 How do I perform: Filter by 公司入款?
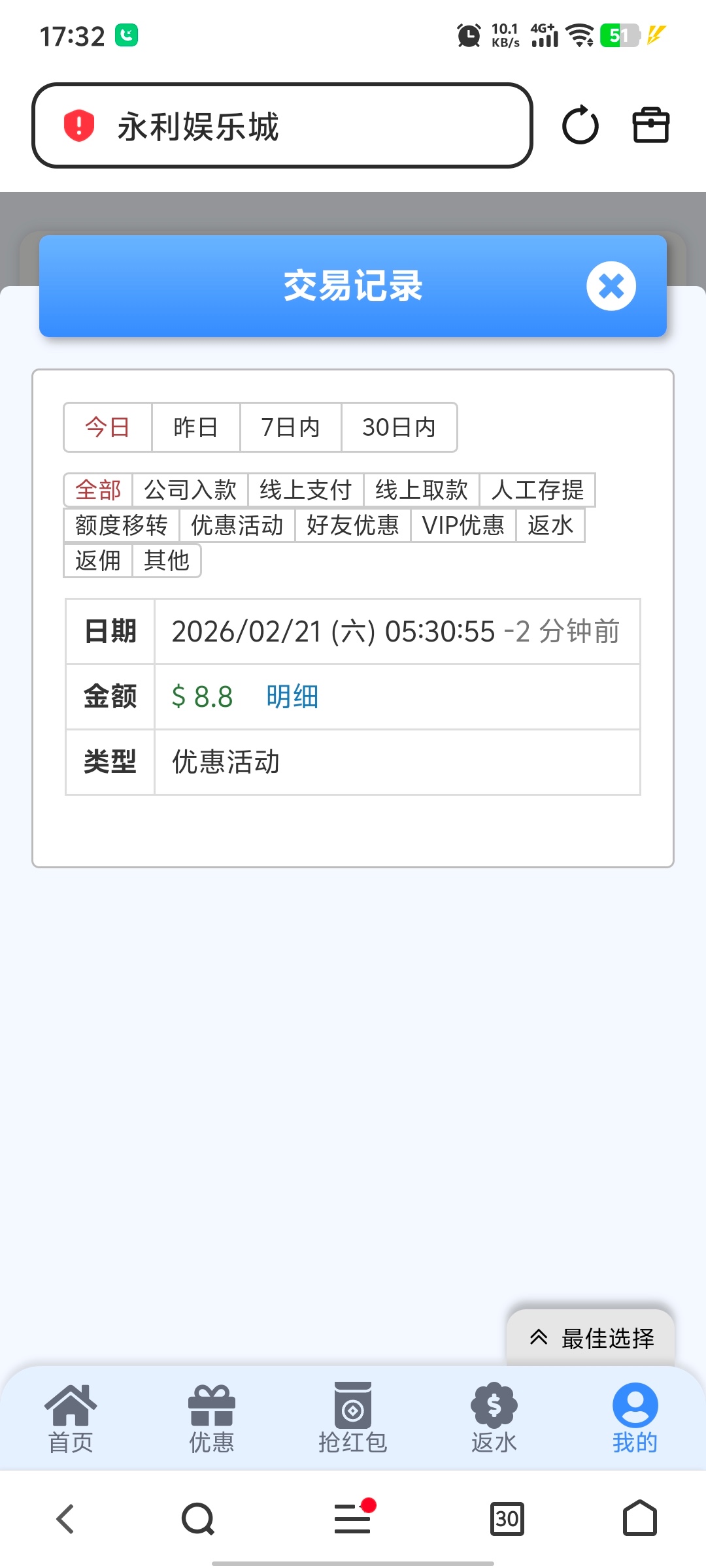190,490
